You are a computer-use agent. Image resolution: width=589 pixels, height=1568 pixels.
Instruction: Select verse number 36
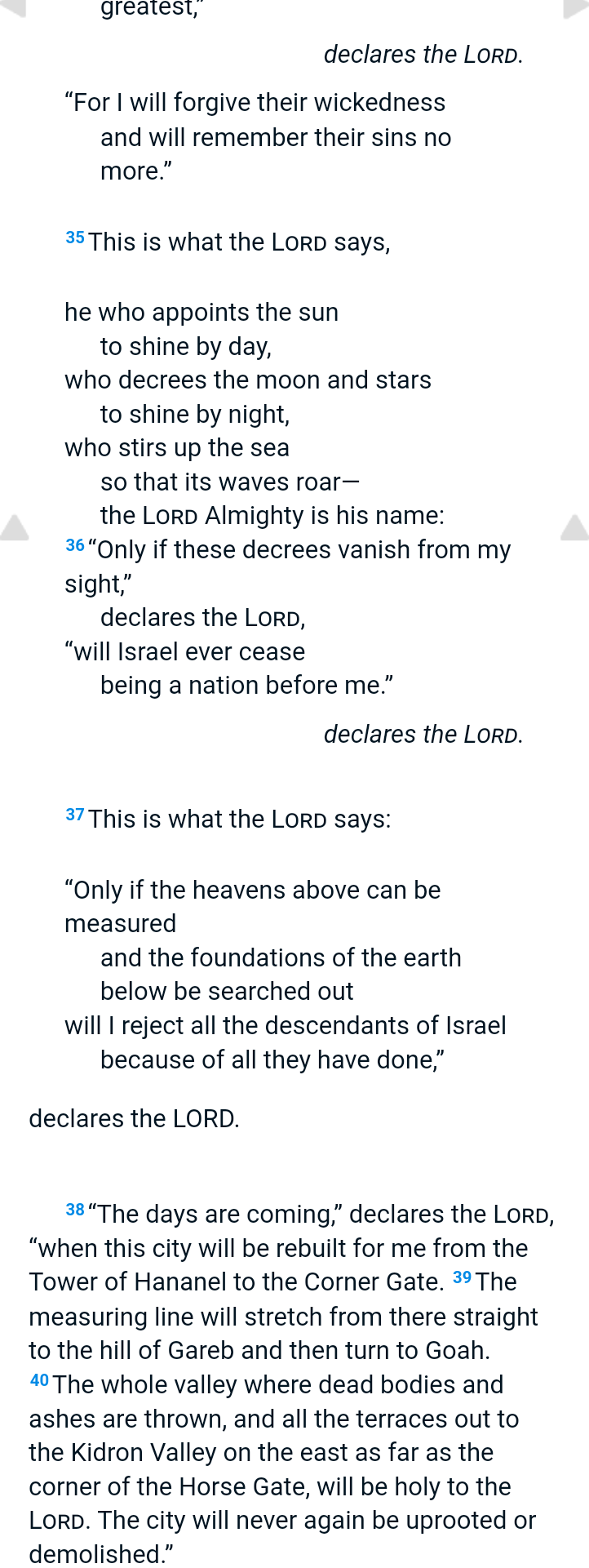[75, 545]
